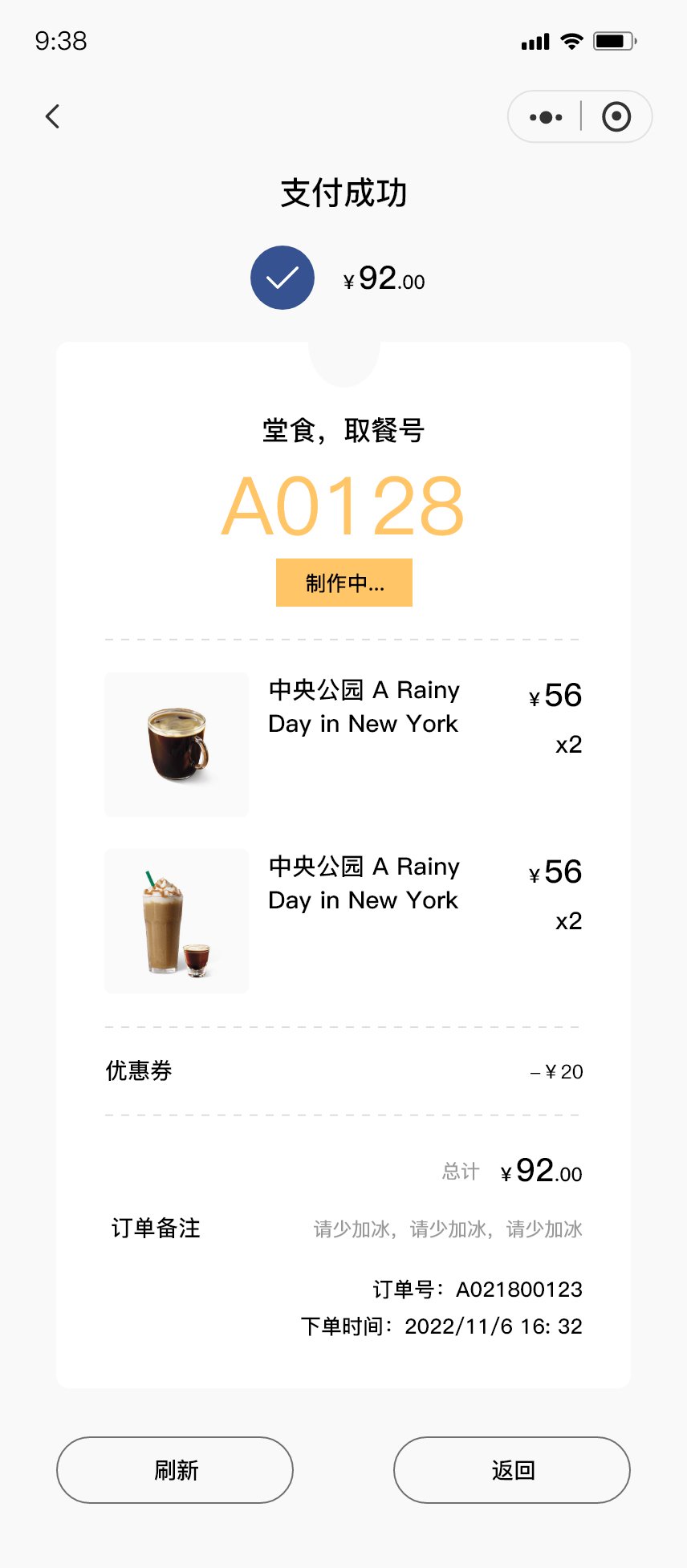Open the mini program more-options menu
687x1568 pixels.
tap(546, 117)
